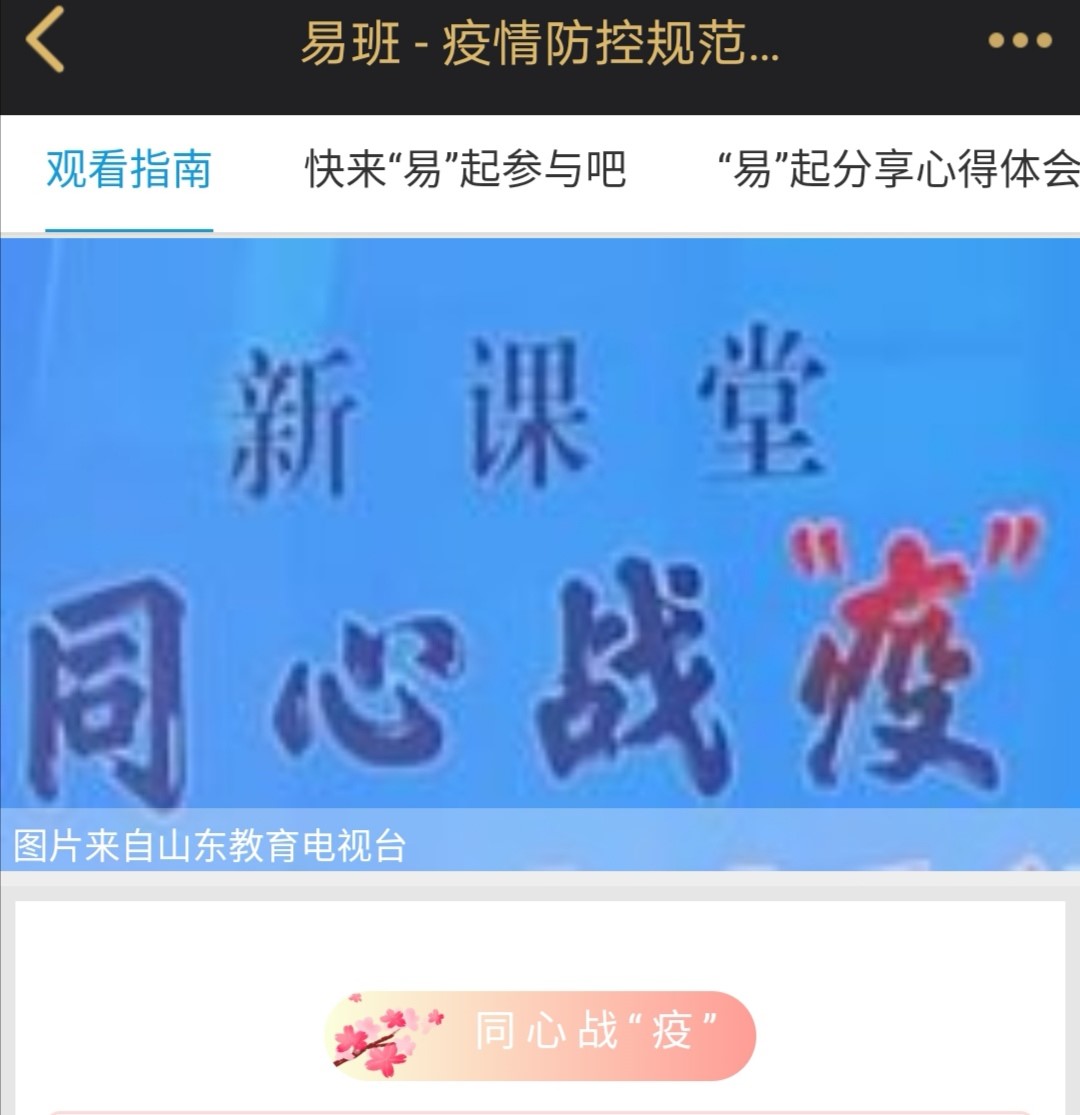Select the 观看指南 tab

pyautogui.click(x=129, y=170)
